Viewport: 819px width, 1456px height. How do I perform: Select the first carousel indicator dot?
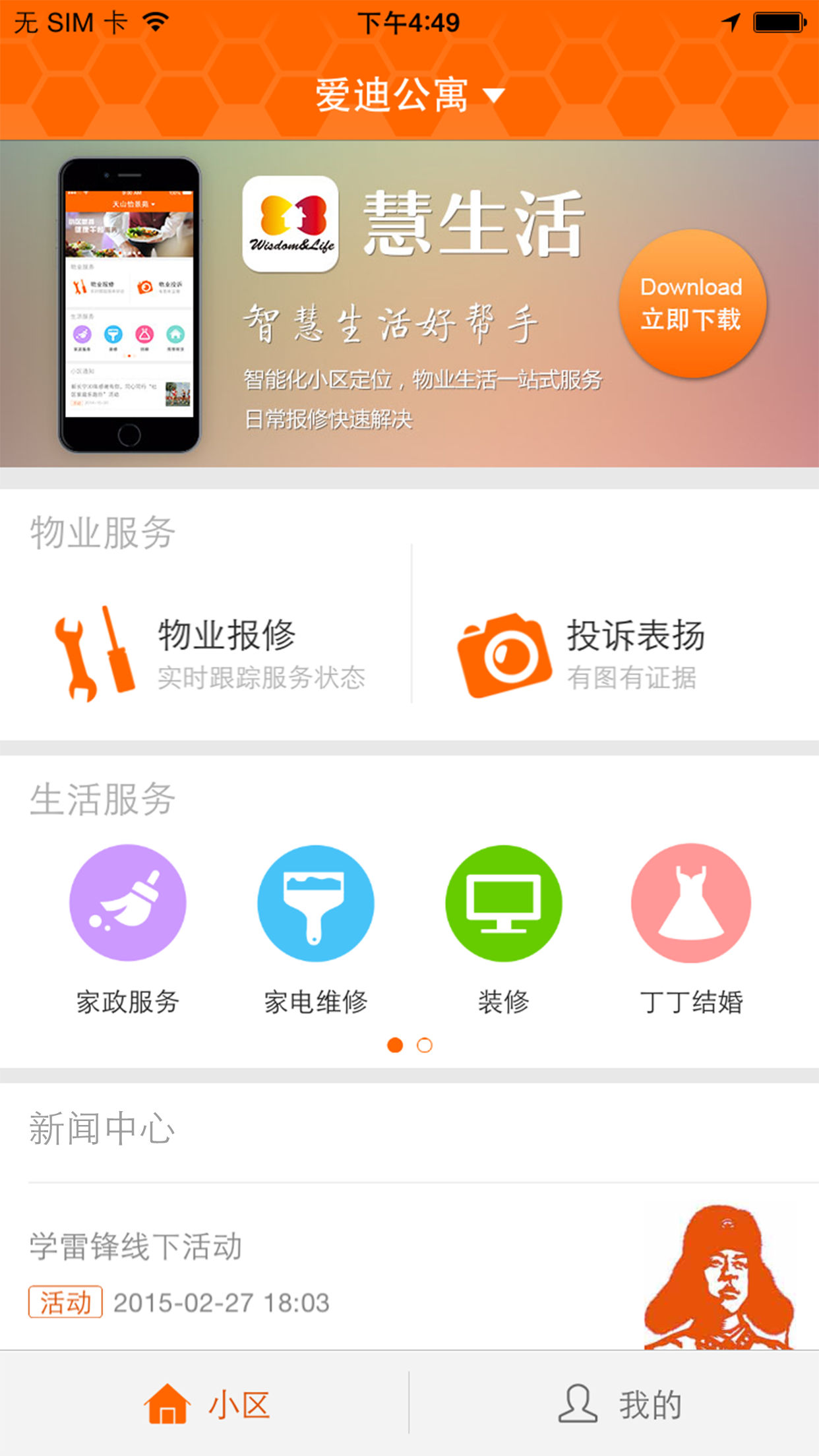tap(396, 1046)
